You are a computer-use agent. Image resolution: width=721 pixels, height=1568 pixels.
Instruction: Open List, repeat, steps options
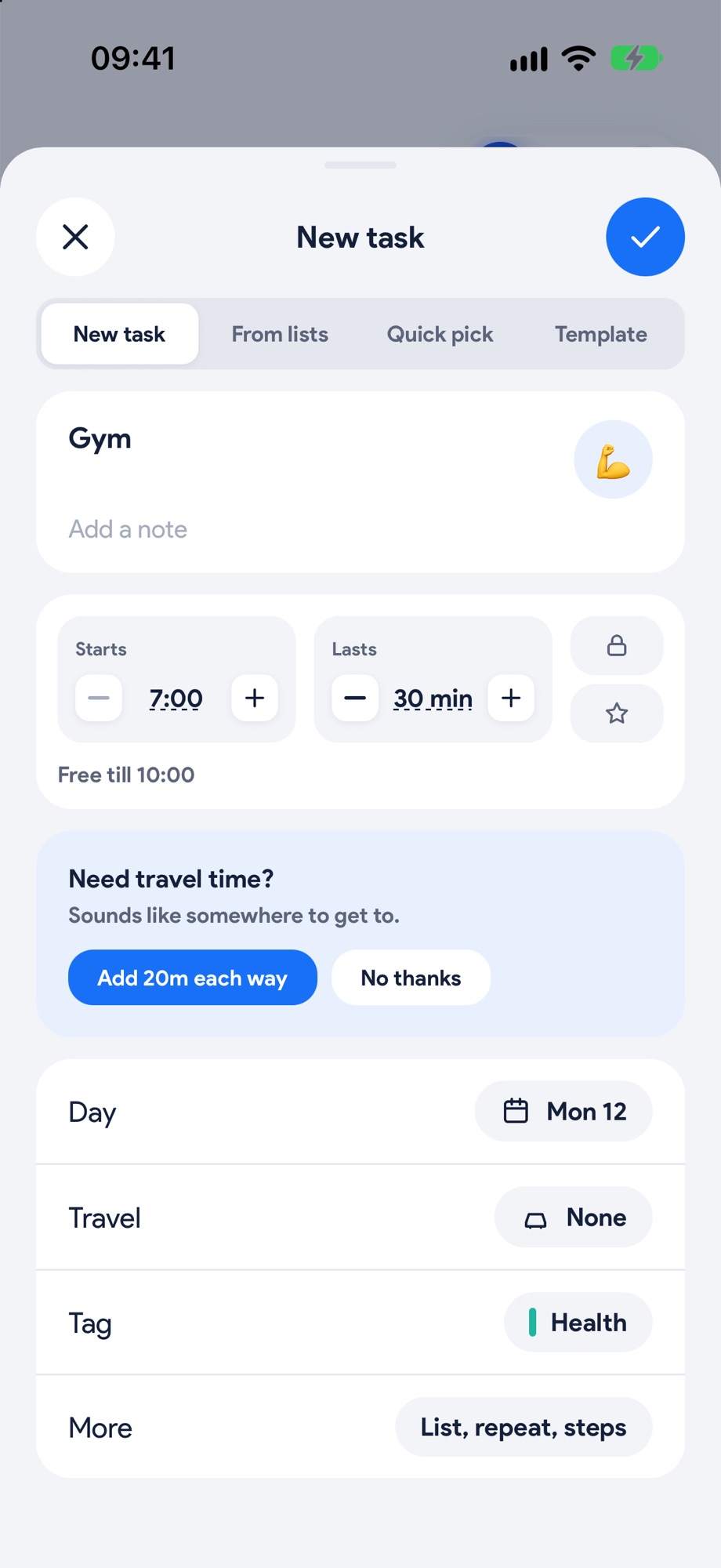pos(524,1427)
